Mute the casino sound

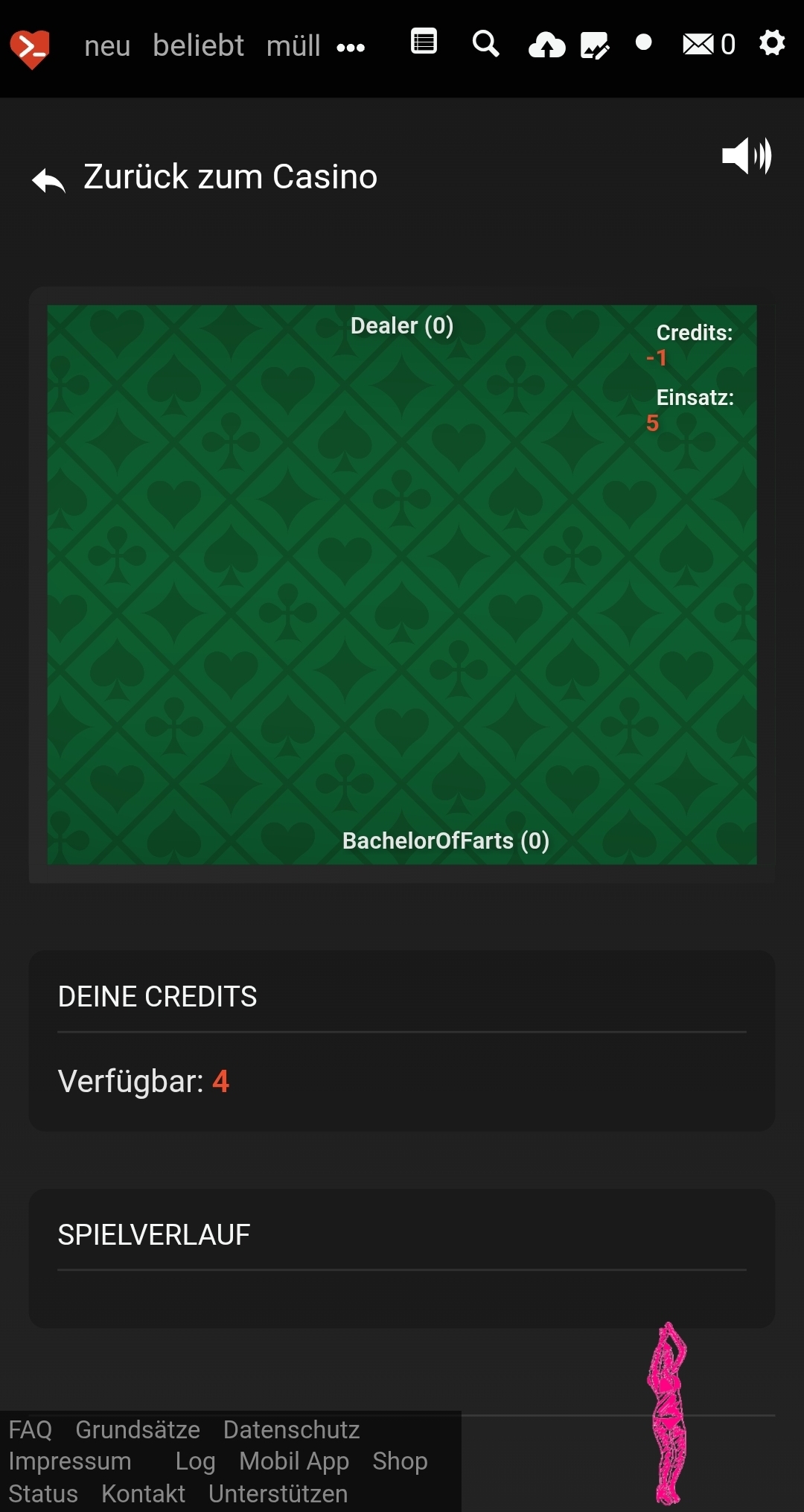(747, 156)
